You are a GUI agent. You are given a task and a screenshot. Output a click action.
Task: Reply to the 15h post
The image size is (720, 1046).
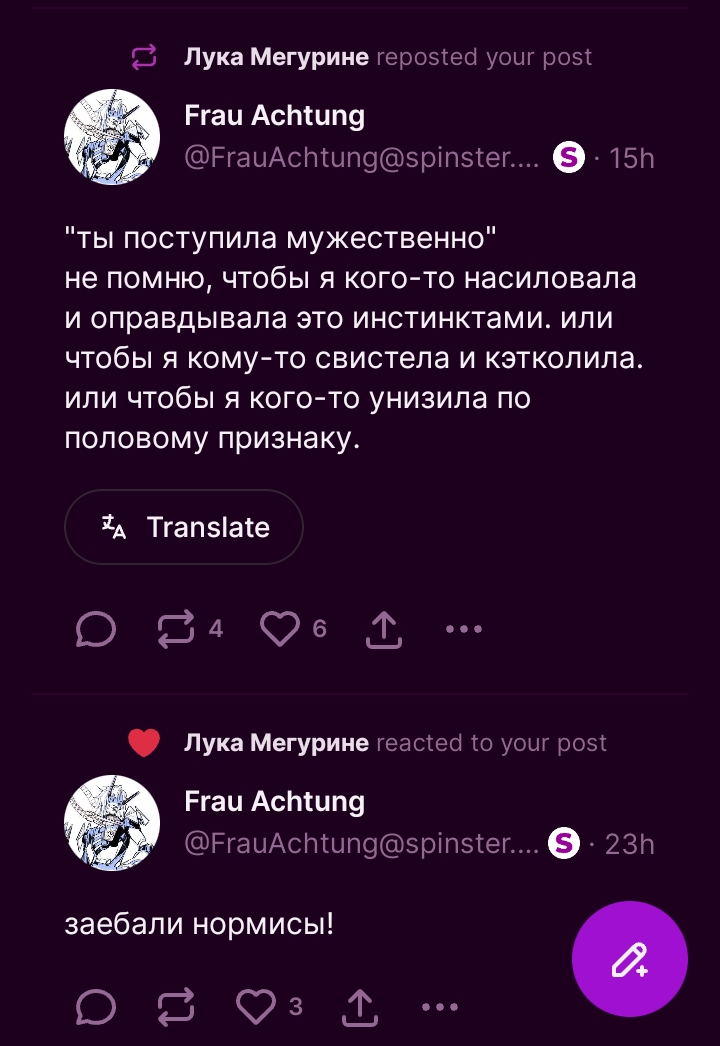click(96, 629)
